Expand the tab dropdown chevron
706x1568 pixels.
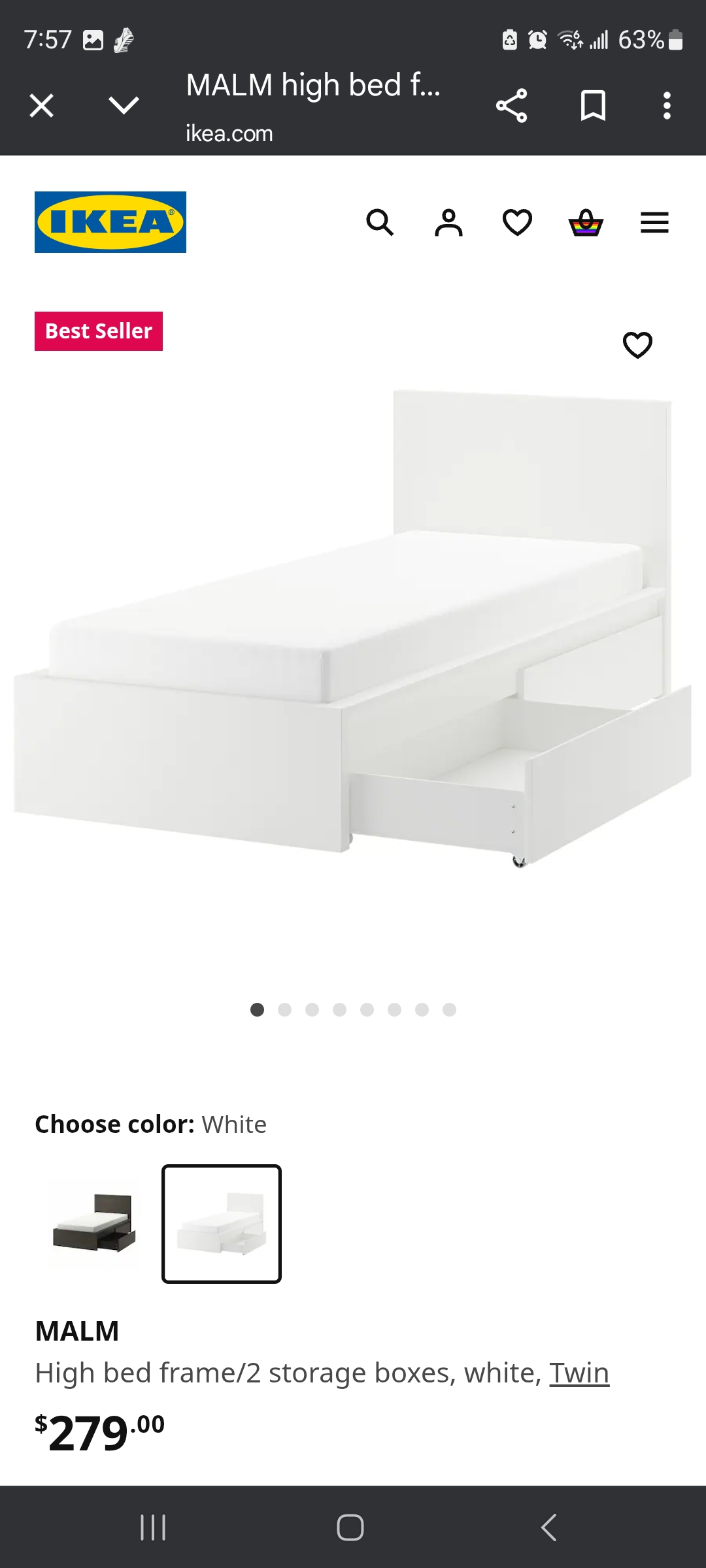coord(124,105)
